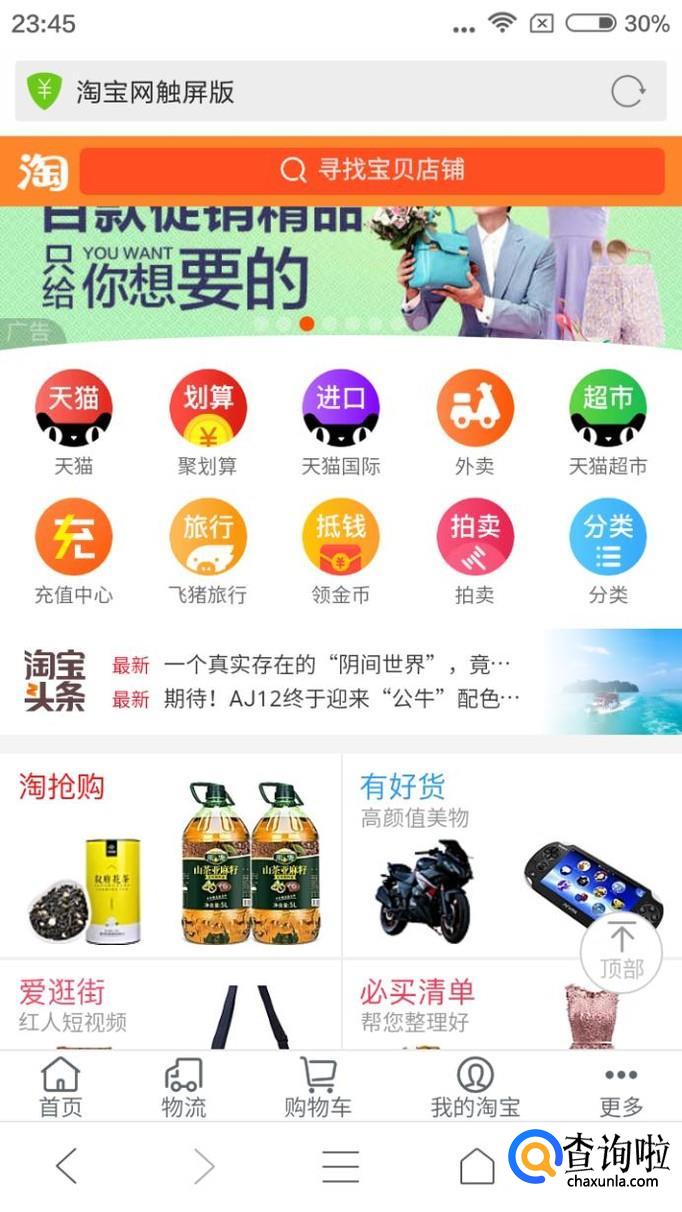Switch to the 物流 tab
The height and width of the screenshot is (1212, 682).
pos(184,1087)
